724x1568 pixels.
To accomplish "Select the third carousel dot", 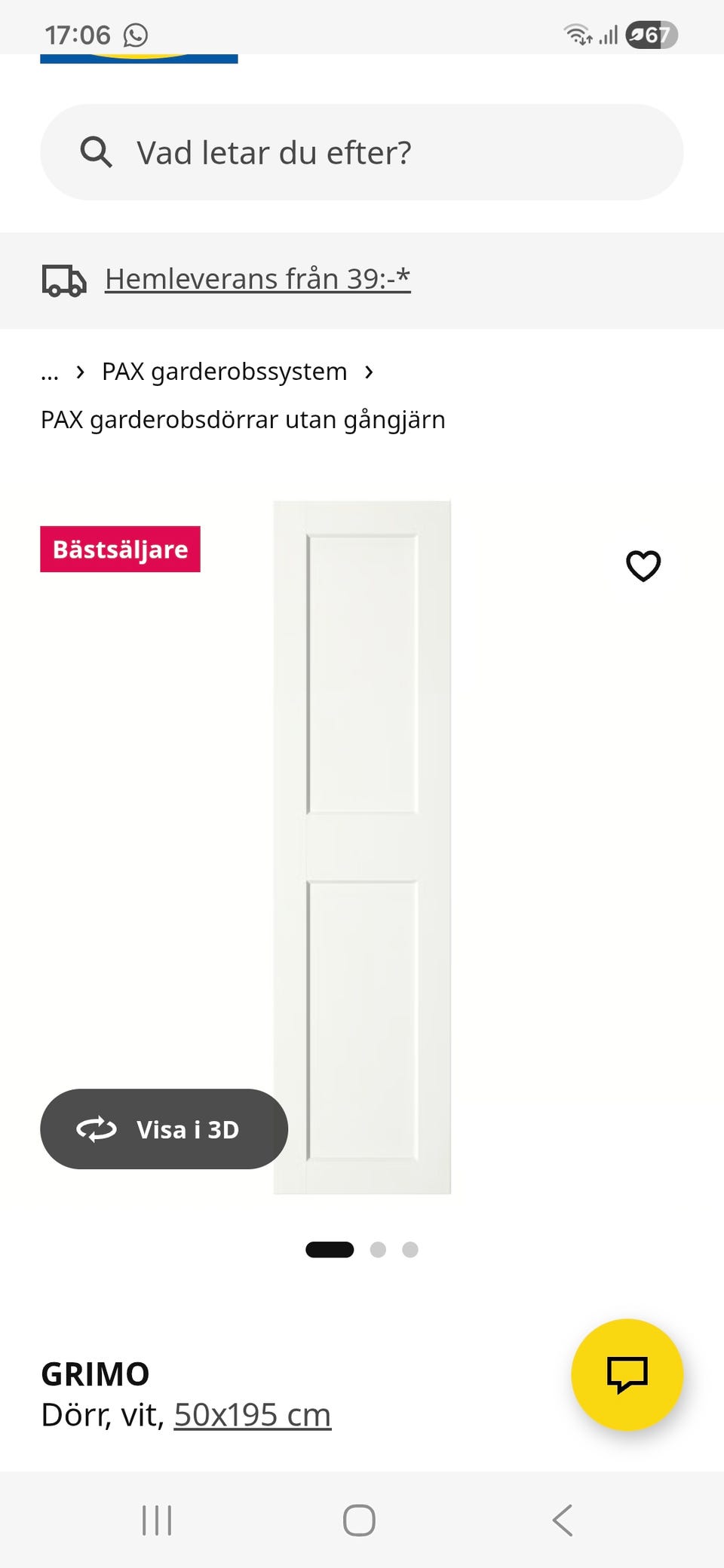I will (x=410, y=1249).
